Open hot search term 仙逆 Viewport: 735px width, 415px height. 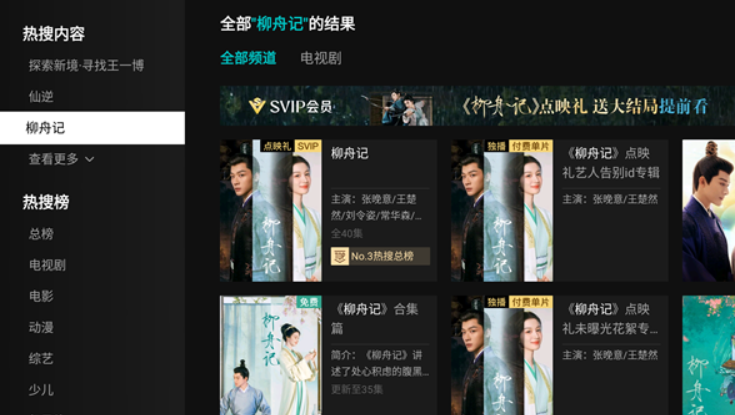tap(41, 97)
